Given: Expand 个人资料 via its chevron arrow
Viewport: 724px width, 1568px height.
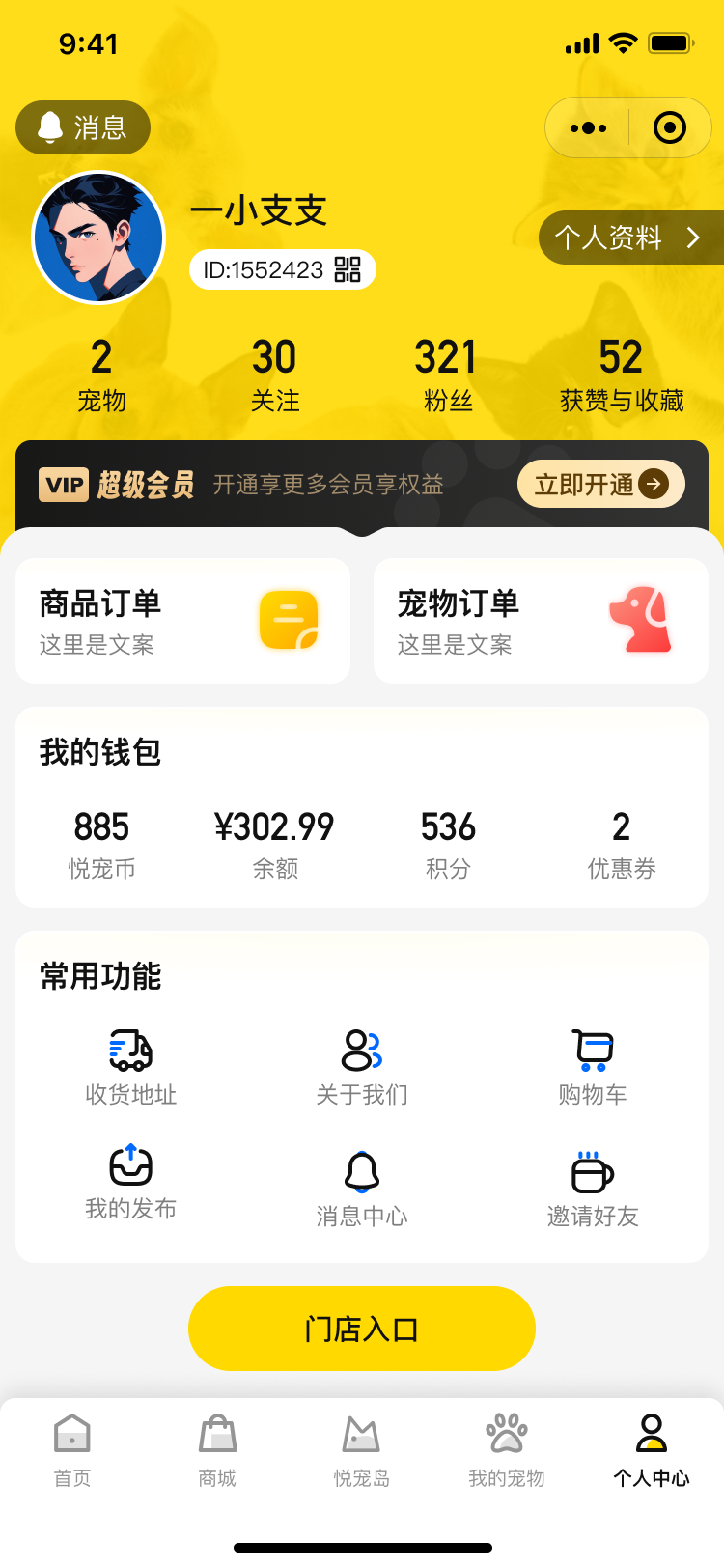Looking at the screenshot, I should (691, 238).
